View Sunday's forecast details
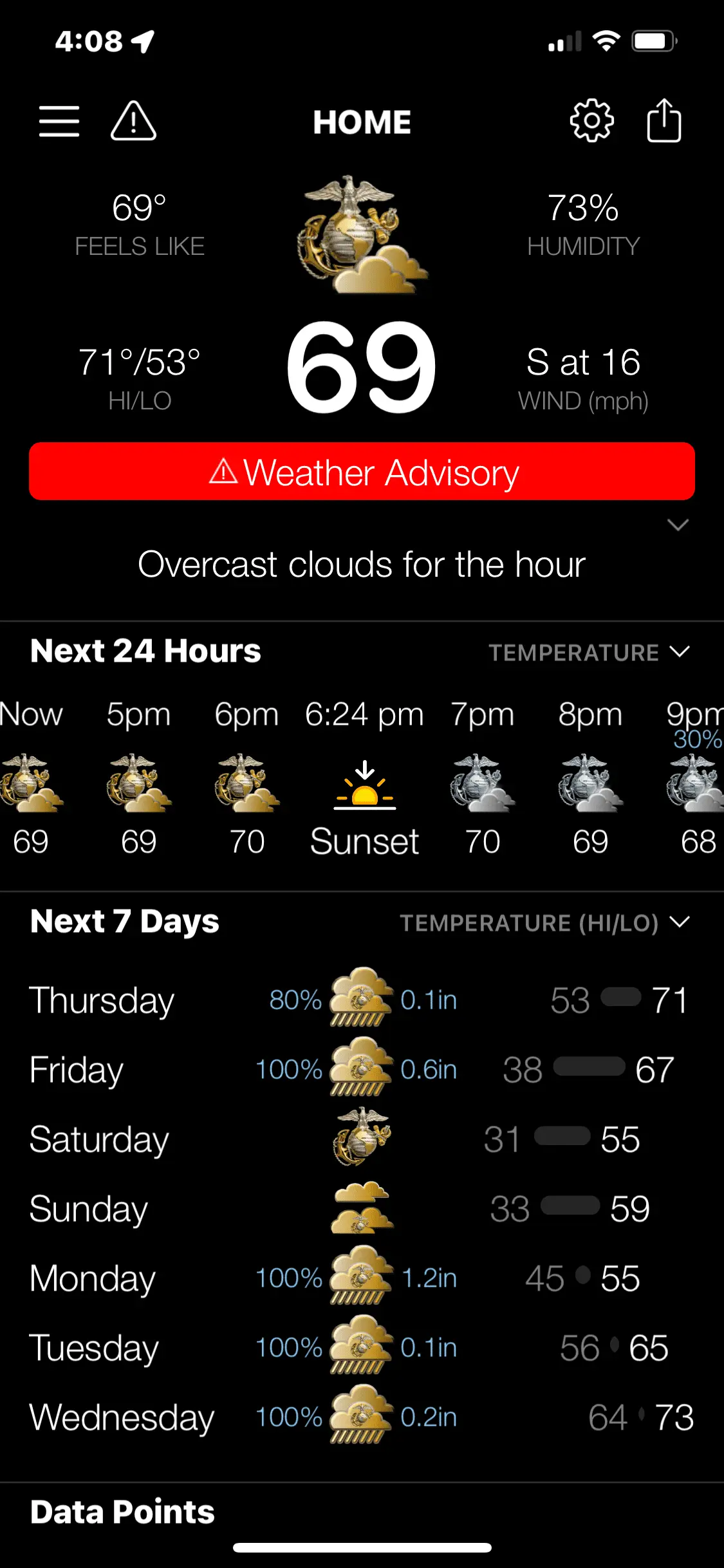 (360, 1209)
